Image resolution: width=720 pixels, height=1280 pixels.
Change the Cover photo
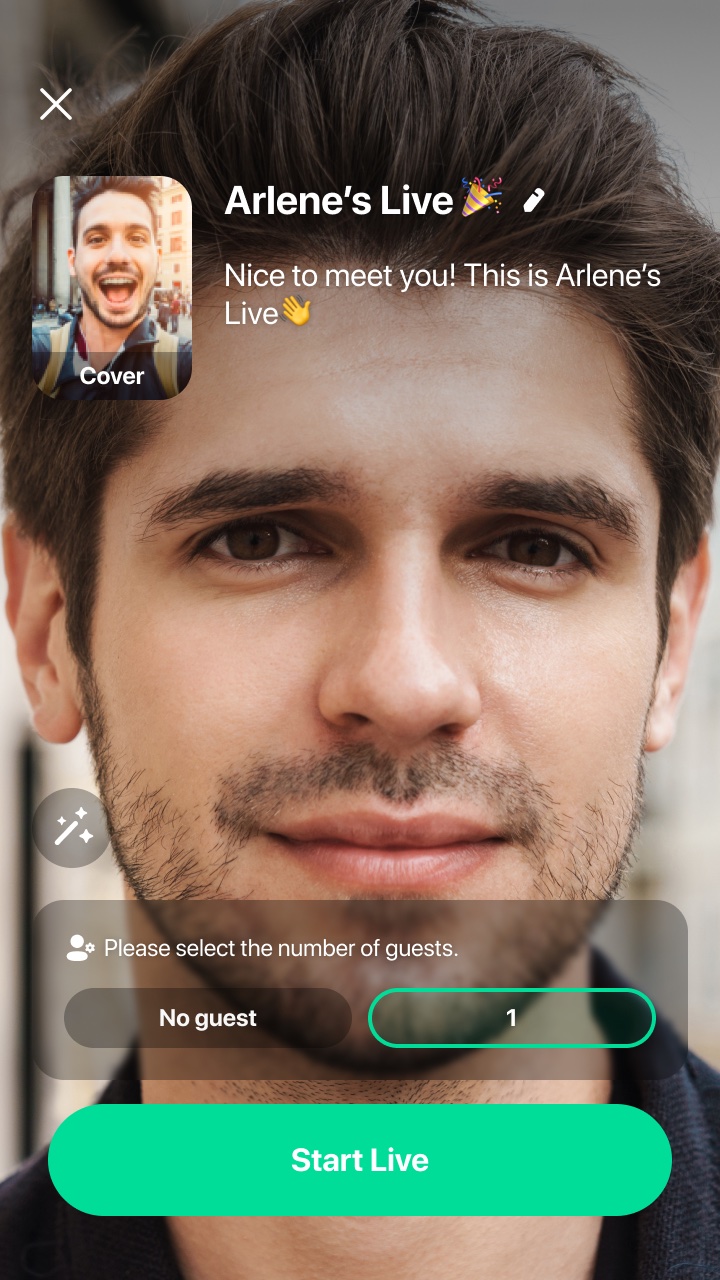(112, 288)
